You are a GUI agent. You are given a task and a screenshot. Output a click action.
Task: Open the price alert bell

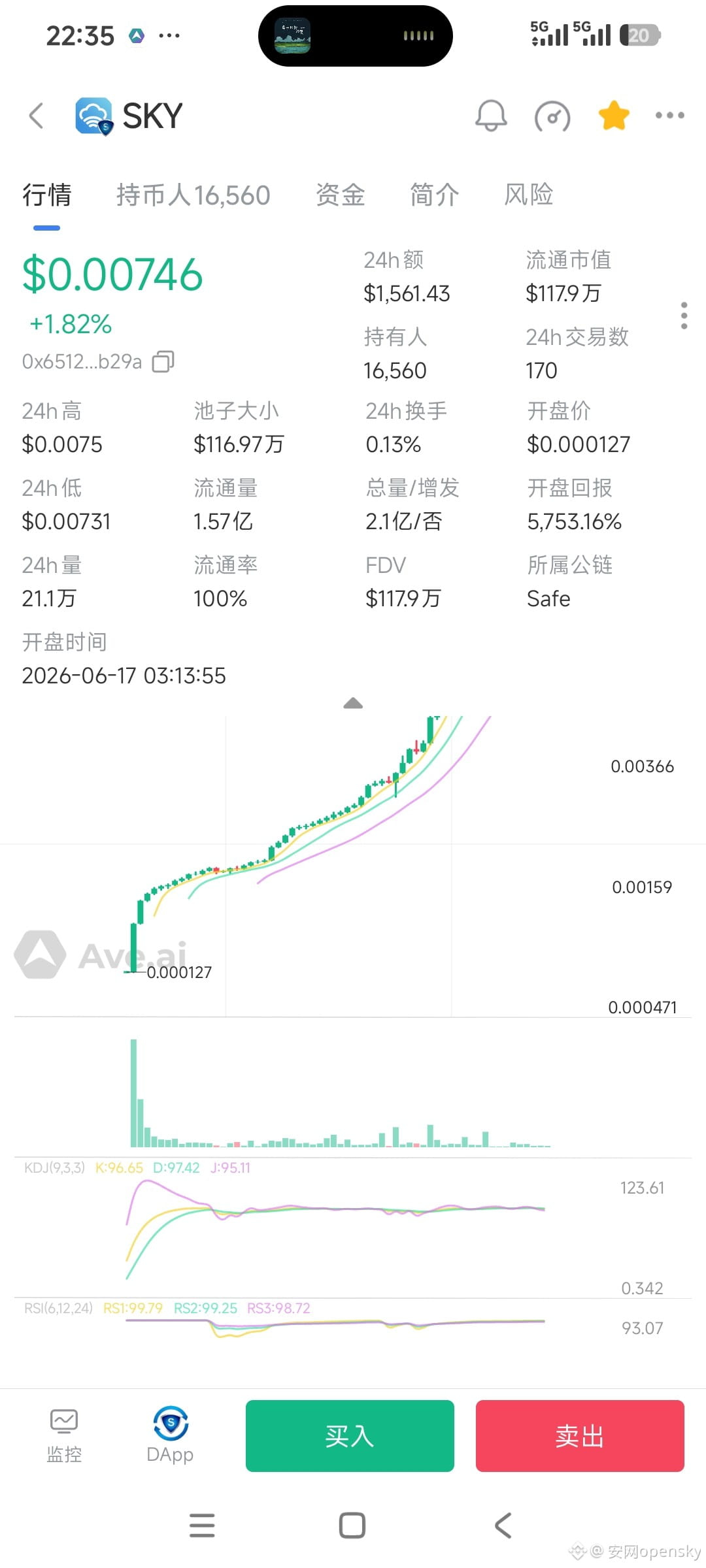coord(491,116)
